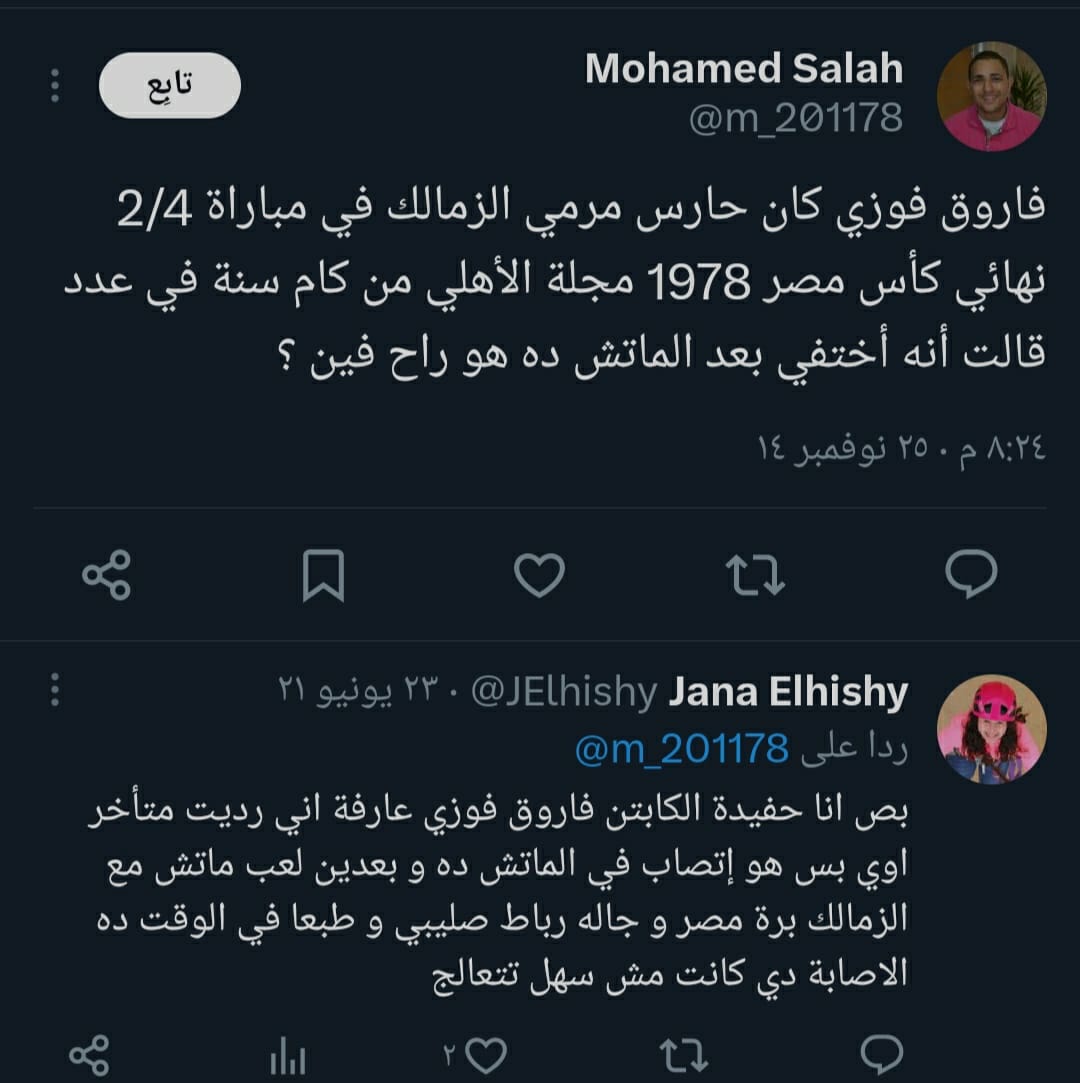
Task: Like Jana Elhishy's reply
Action: [487, 1054]
